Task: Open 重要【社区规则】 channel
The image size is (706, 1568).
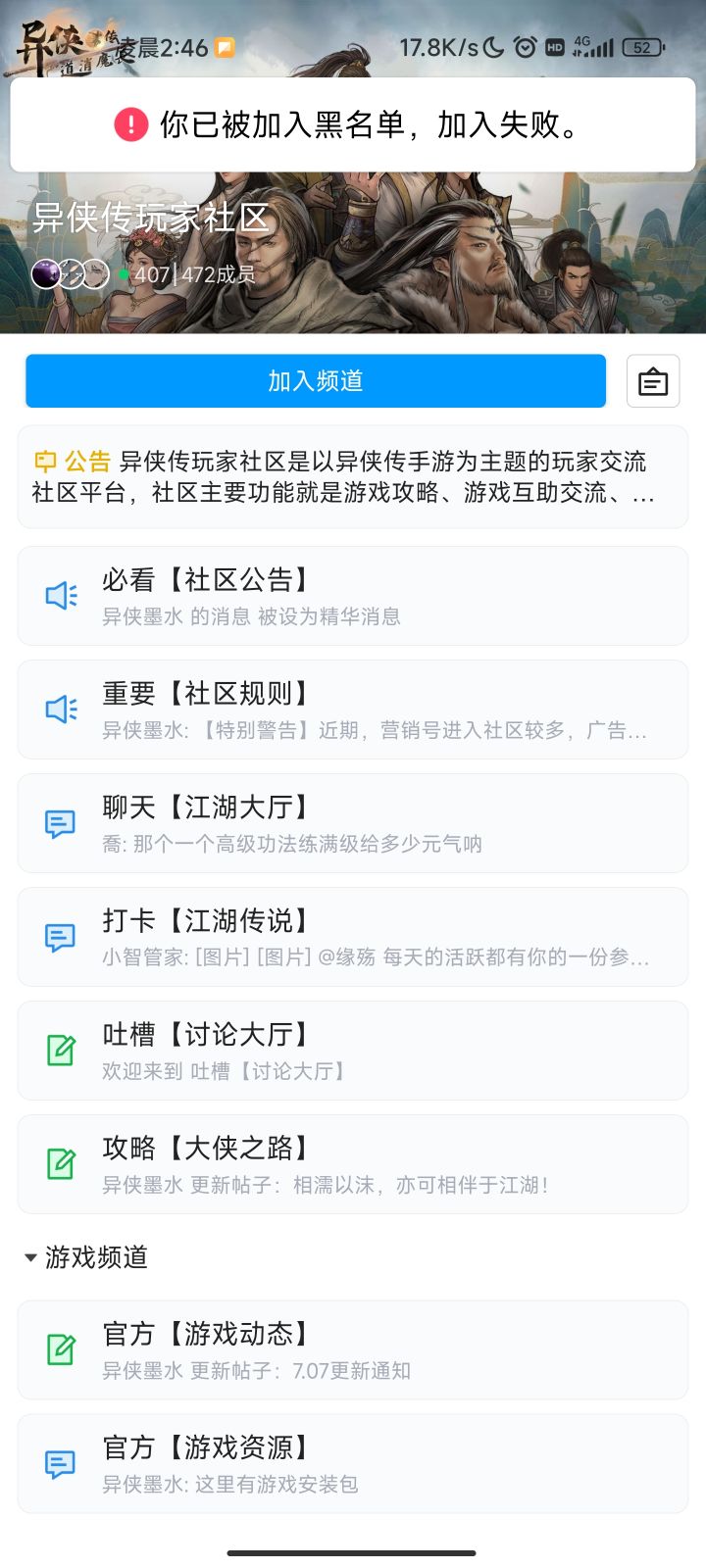Action: [353, 710]
